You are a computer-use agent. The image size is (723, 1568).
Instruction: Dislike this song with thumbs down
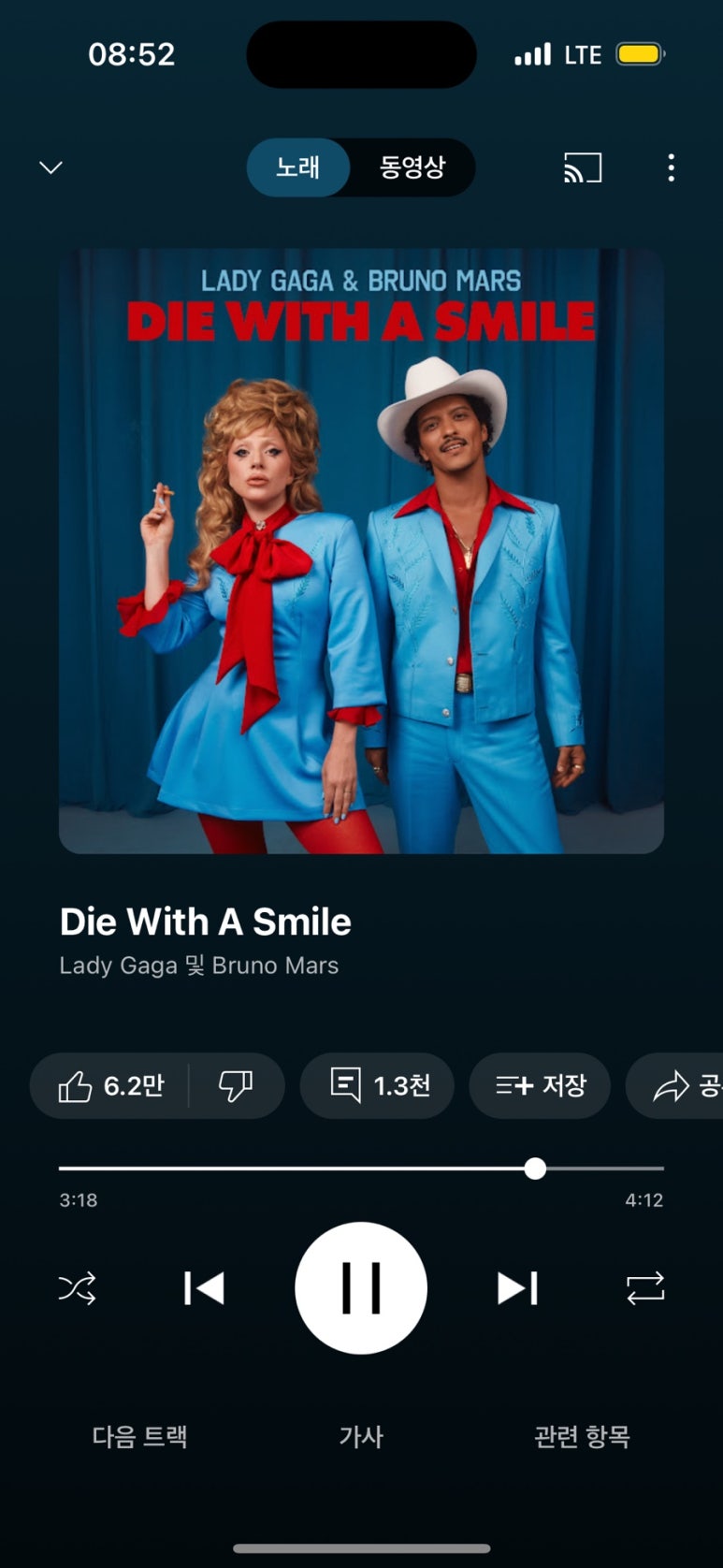[x=236, y=1085]
